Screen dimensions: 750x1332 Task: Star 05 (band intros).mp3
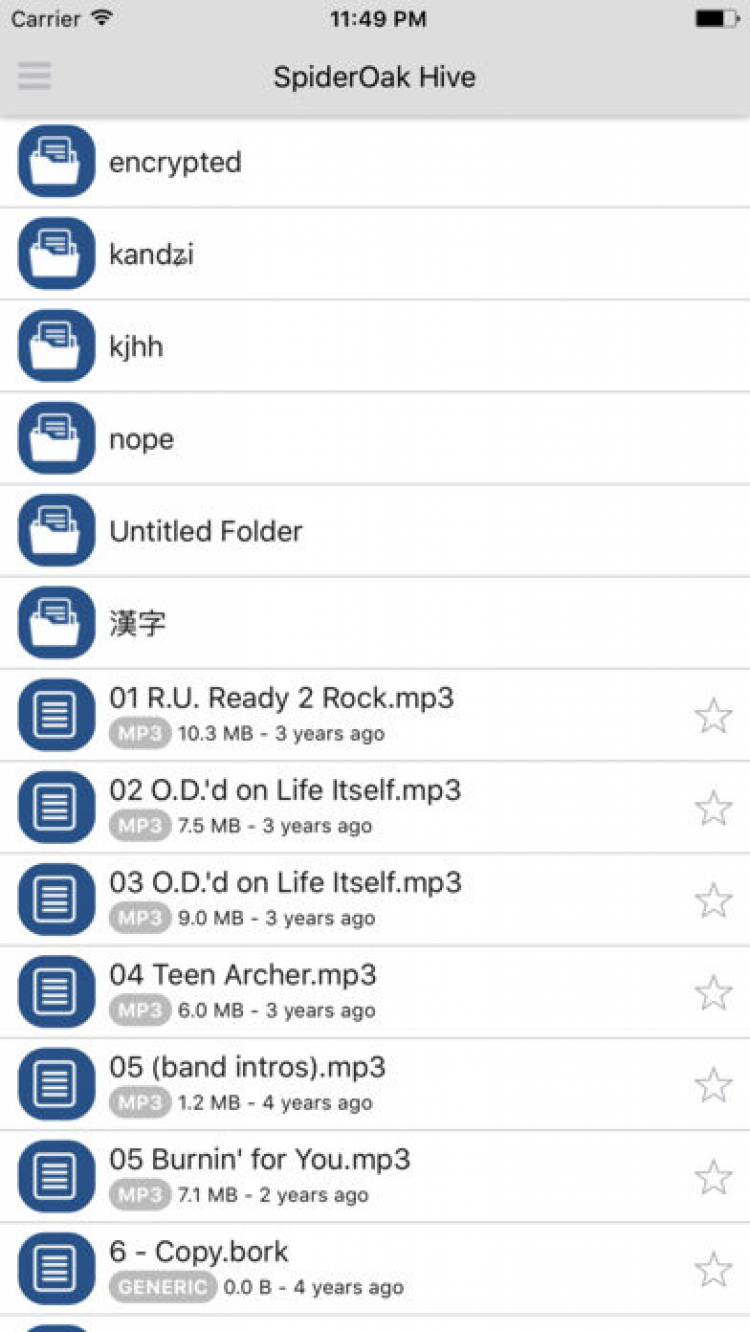[713, 1085]
